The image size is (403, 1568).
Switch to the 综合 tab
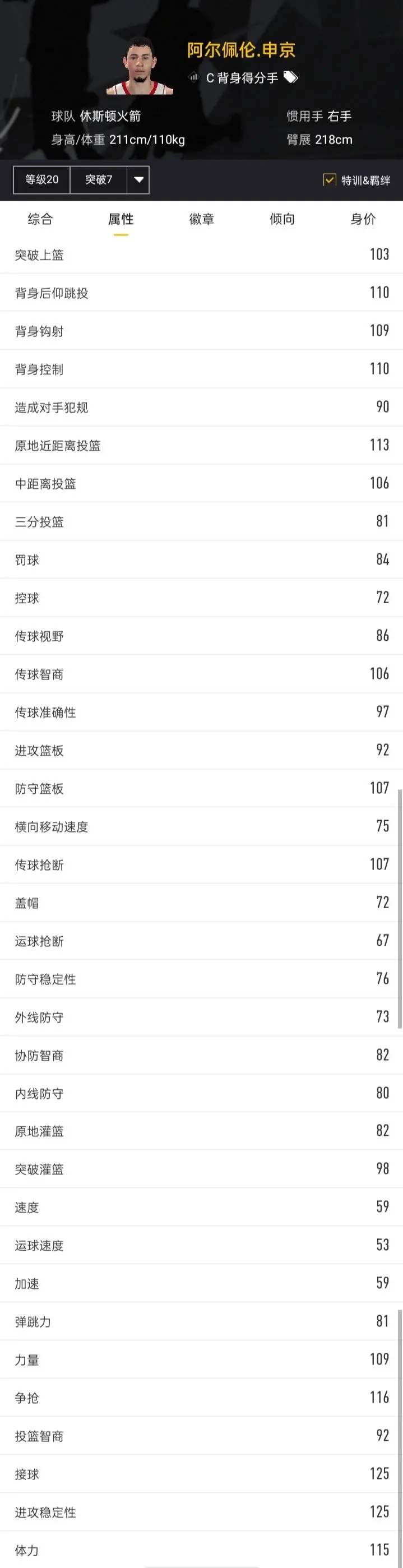pyautogui.click(x=40, y=219)
